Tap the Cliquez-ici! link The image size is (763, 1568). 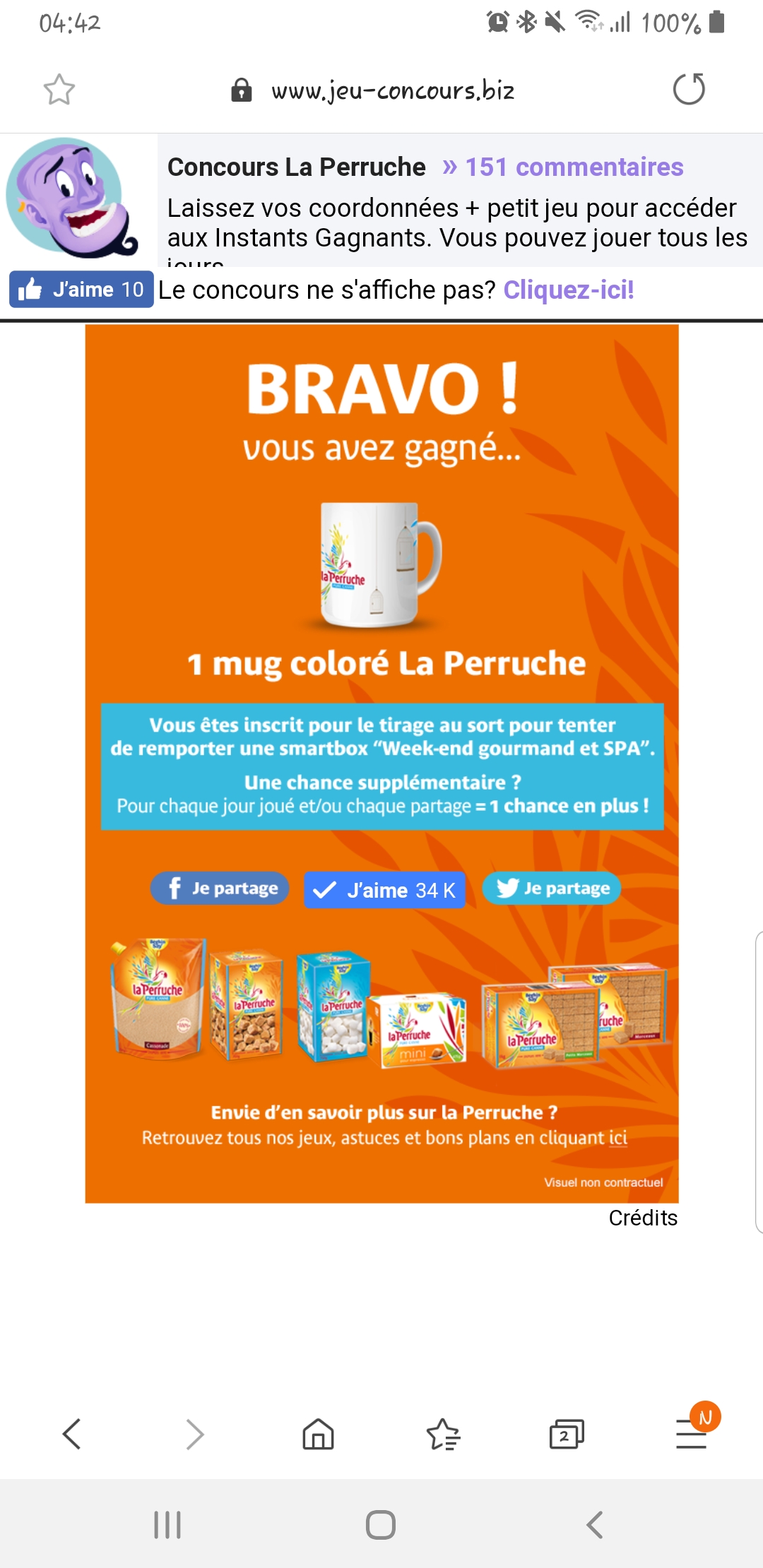click(568, 290)
